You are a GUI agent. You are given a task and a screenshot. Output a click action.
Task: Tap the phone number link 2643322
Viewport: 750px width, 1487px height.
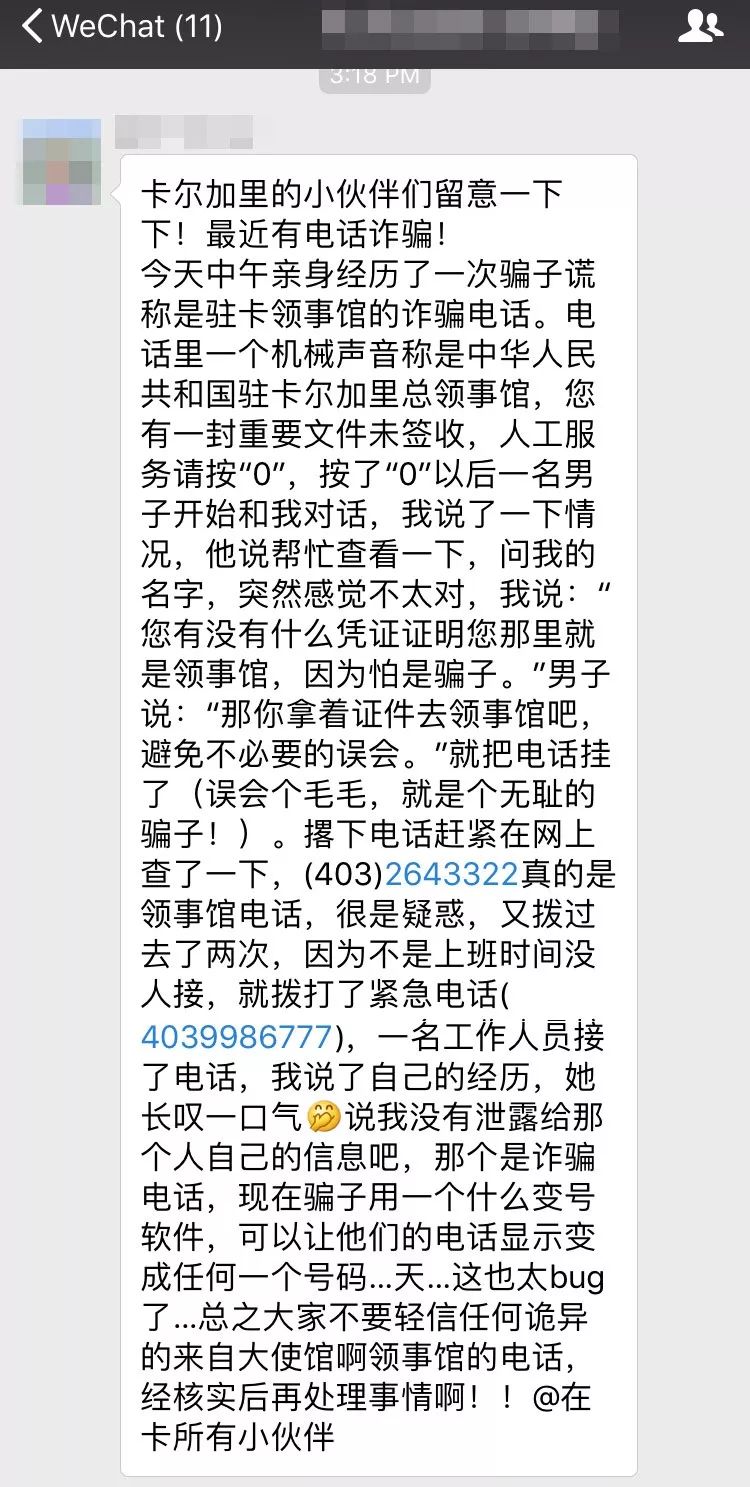point(451,874)
